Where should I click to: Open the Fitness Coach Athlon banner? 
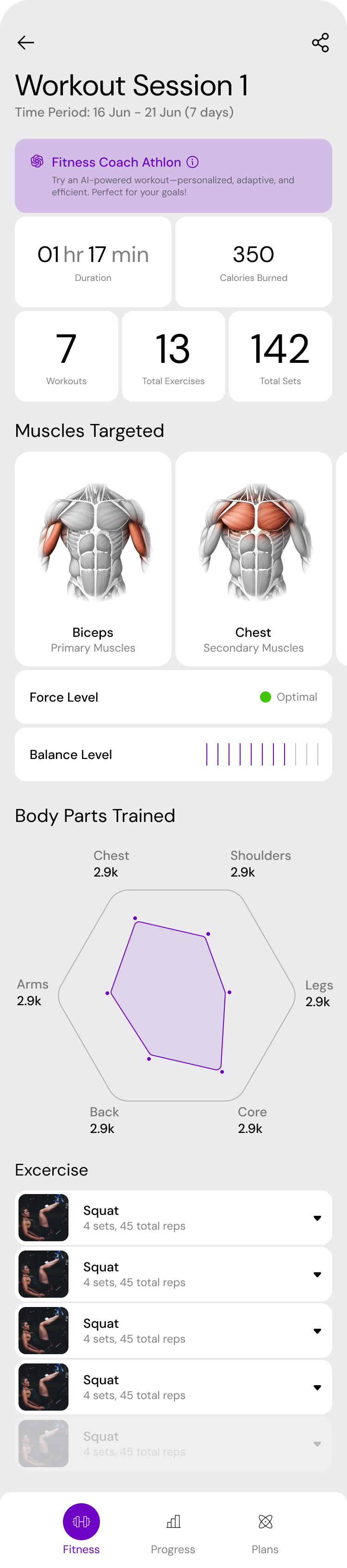(x=173, y=176)
